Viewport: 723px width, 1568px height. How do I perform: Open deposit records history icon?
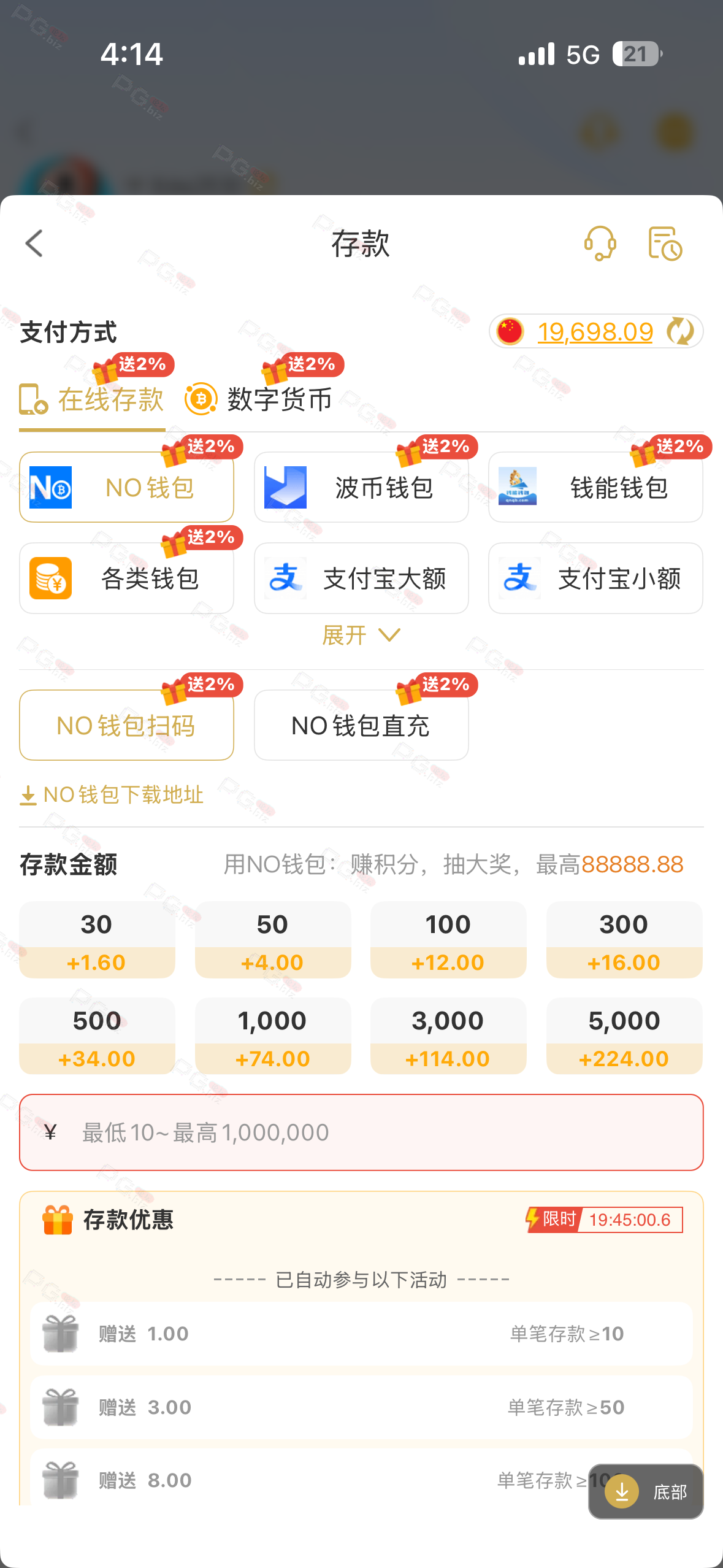(665, 244)
